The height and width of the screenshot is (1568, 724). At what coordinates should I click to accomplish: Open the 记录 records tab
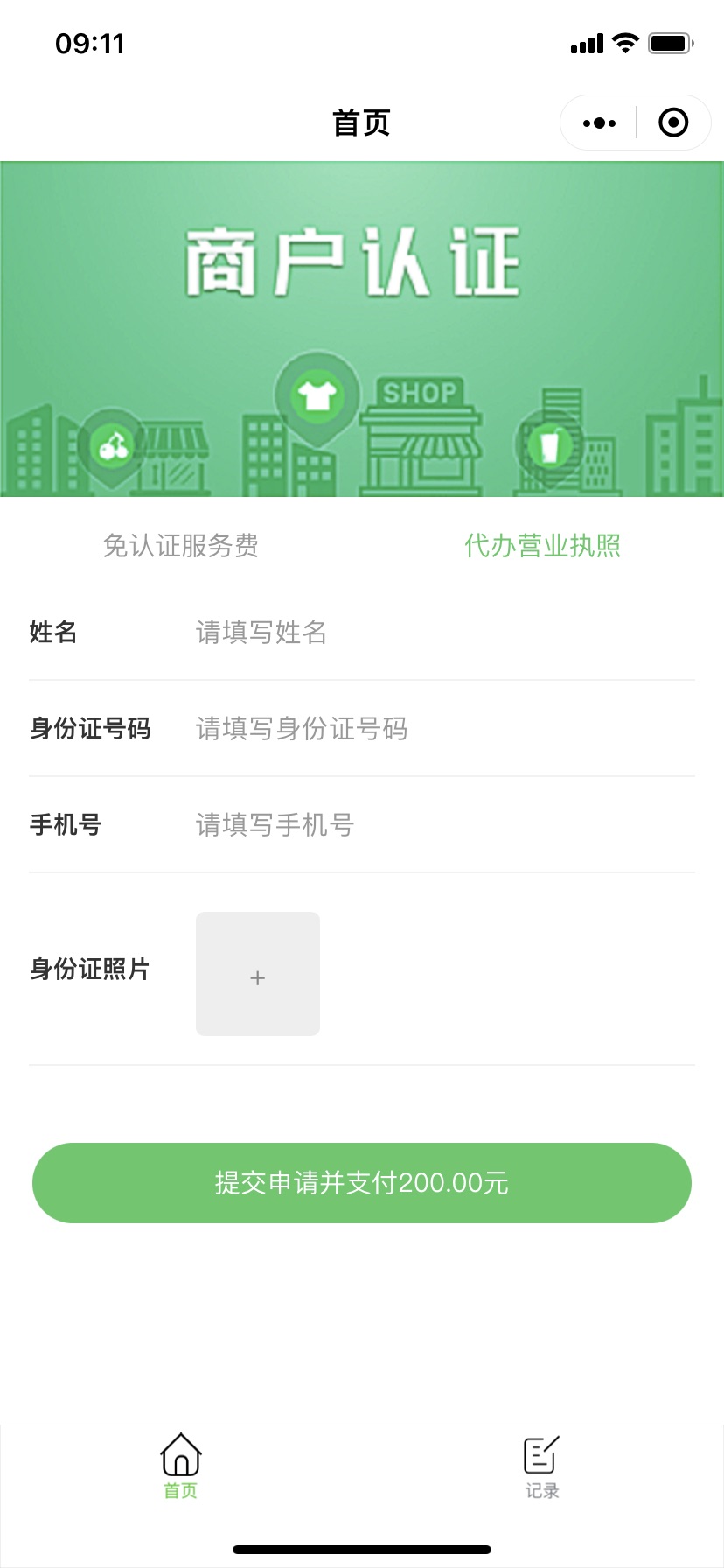click(542, 1466)
